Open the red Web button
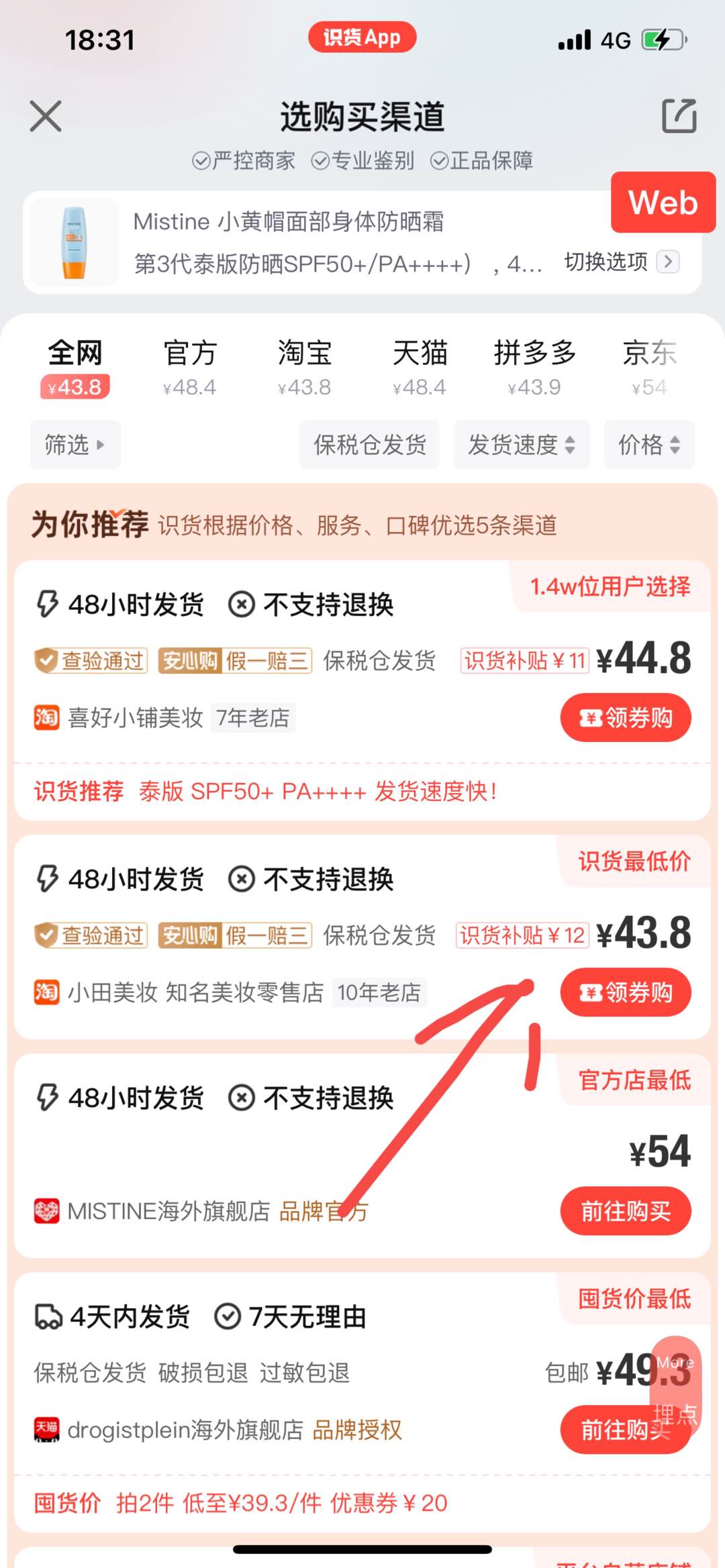 [x=663, y=203]
